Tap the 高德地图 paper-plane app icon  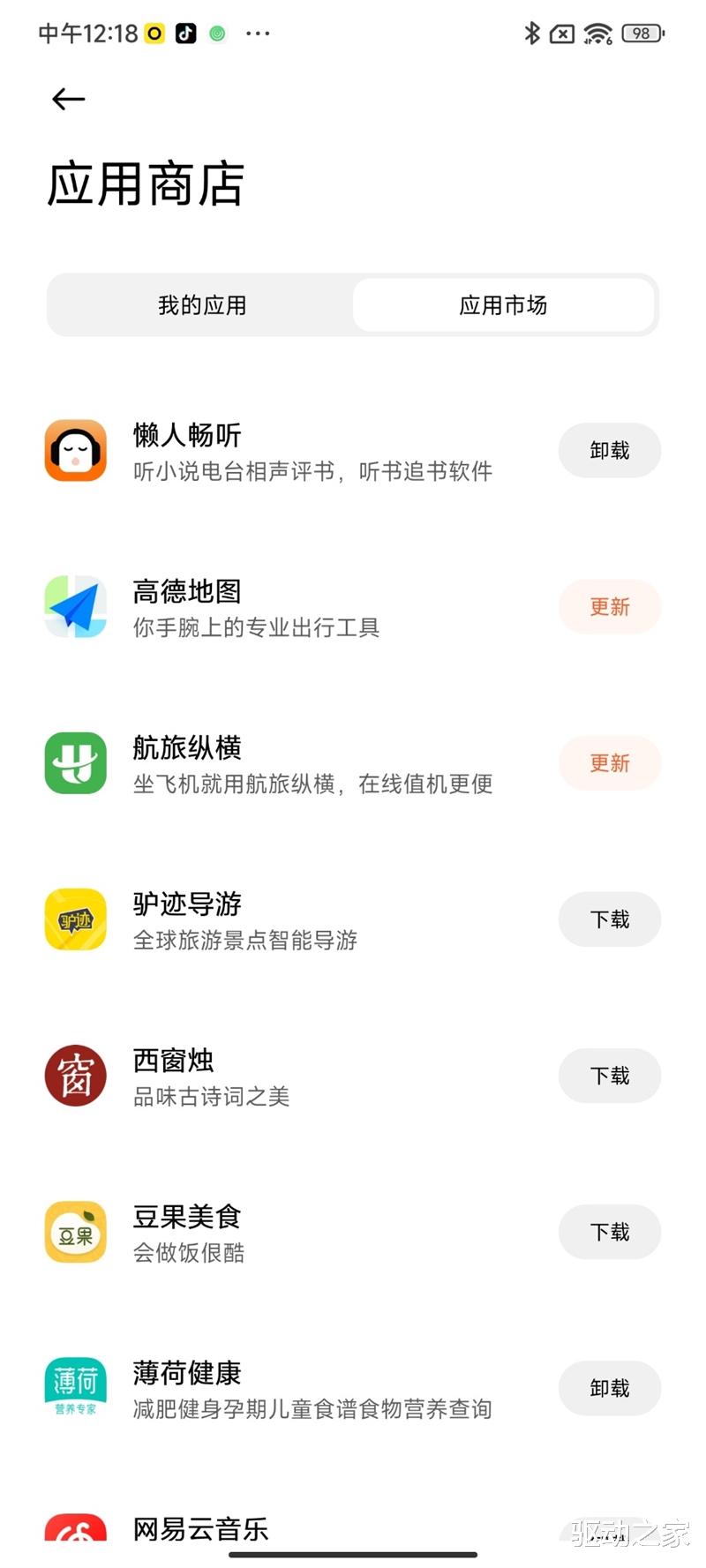point(75,607)
